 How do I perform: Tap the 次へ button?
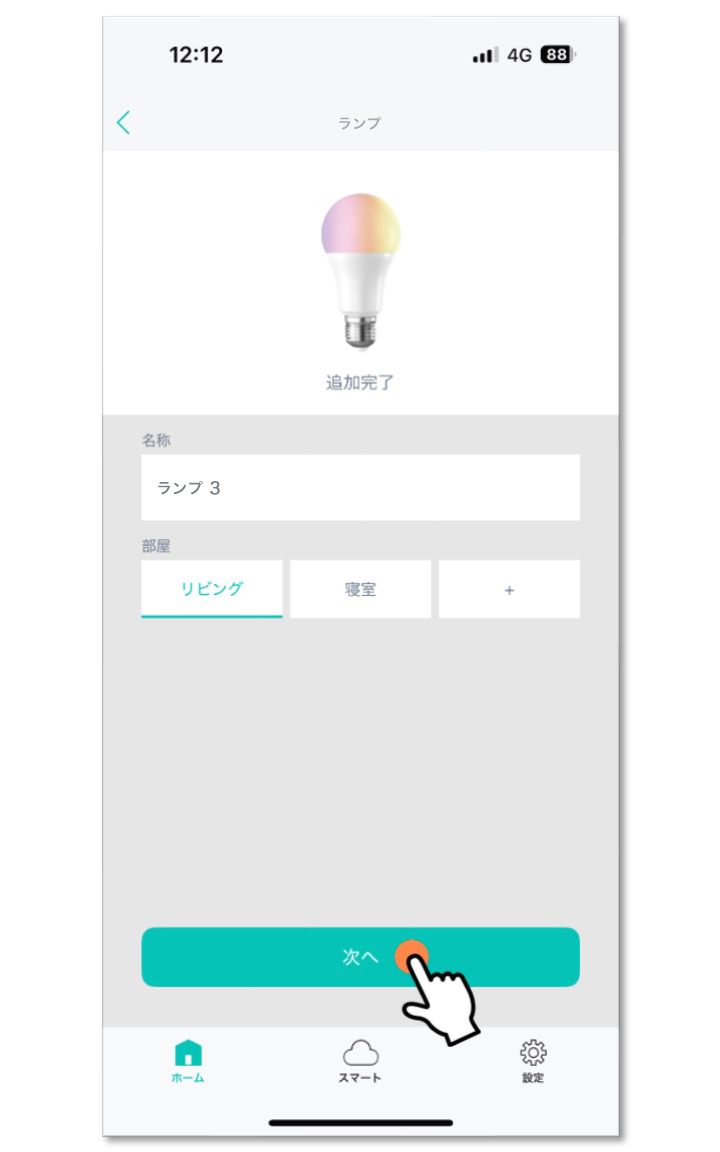[360, 957]
